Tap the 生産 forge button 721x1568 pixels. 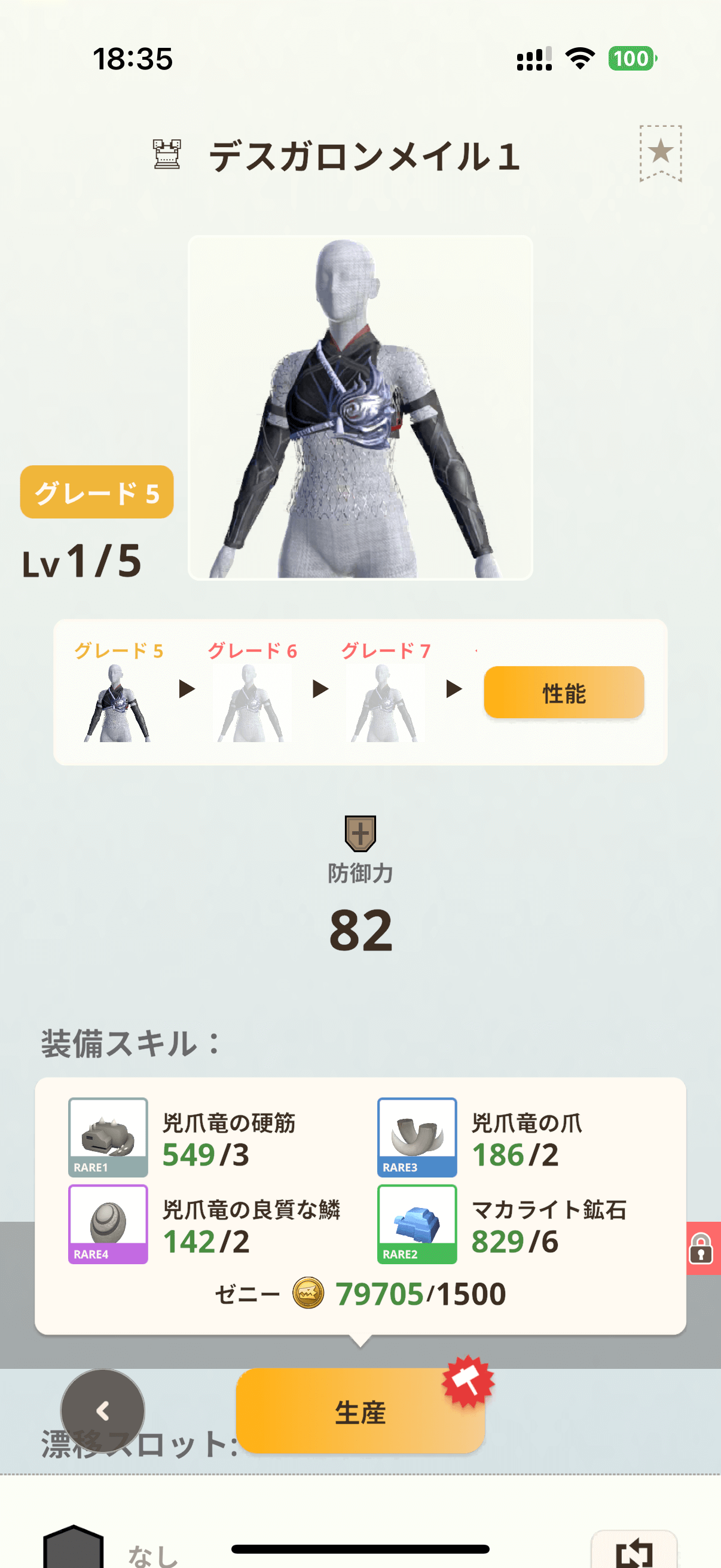(x=360, y=1411)
